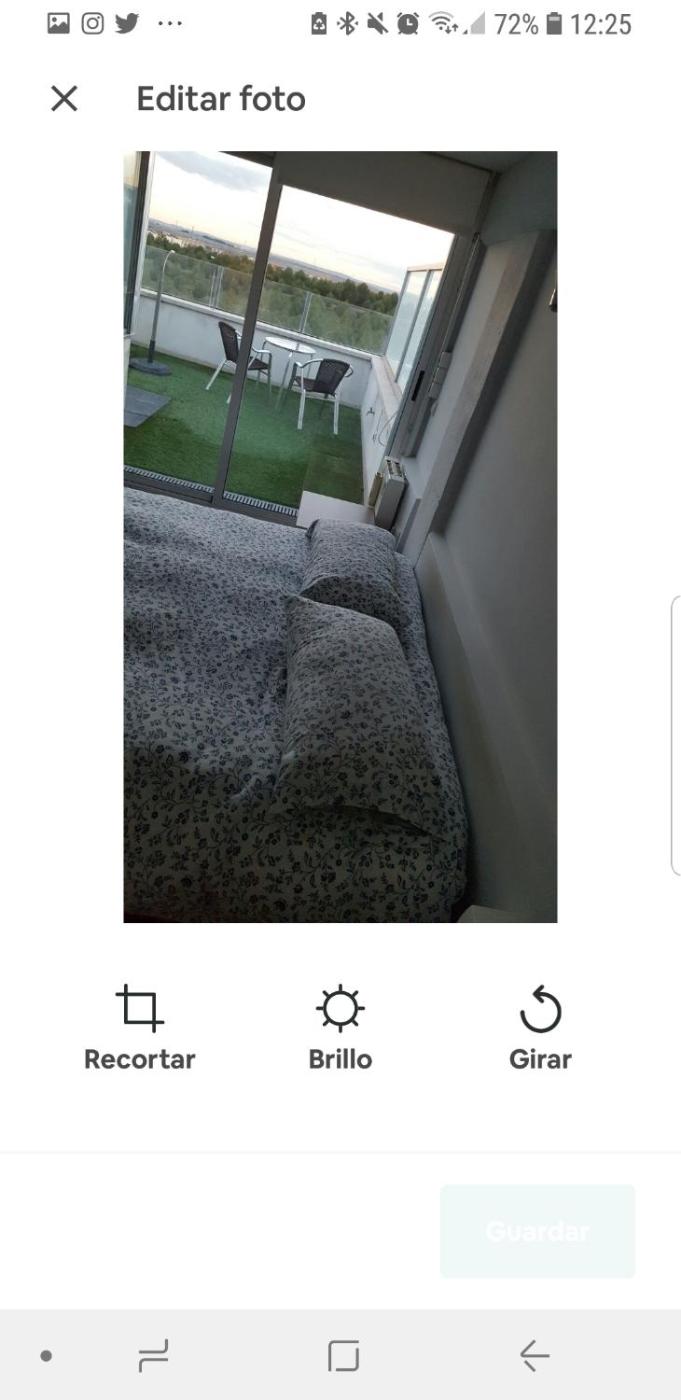Close the Editar foto screen
This screenshot has width=681, height=1400.
[64, 98]
